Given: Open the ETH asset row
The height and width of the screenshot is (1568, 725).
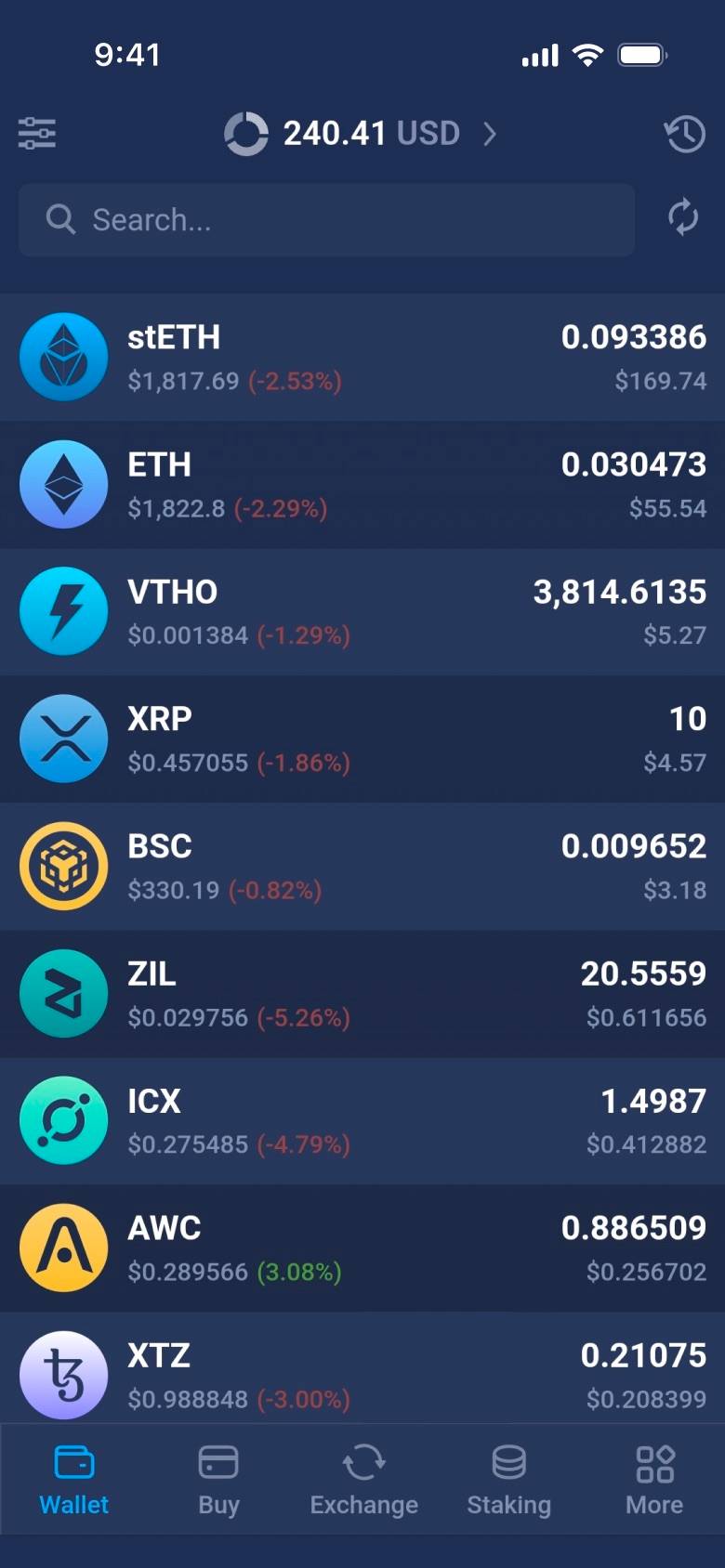Looking at the screenshot, I should 362,485.
